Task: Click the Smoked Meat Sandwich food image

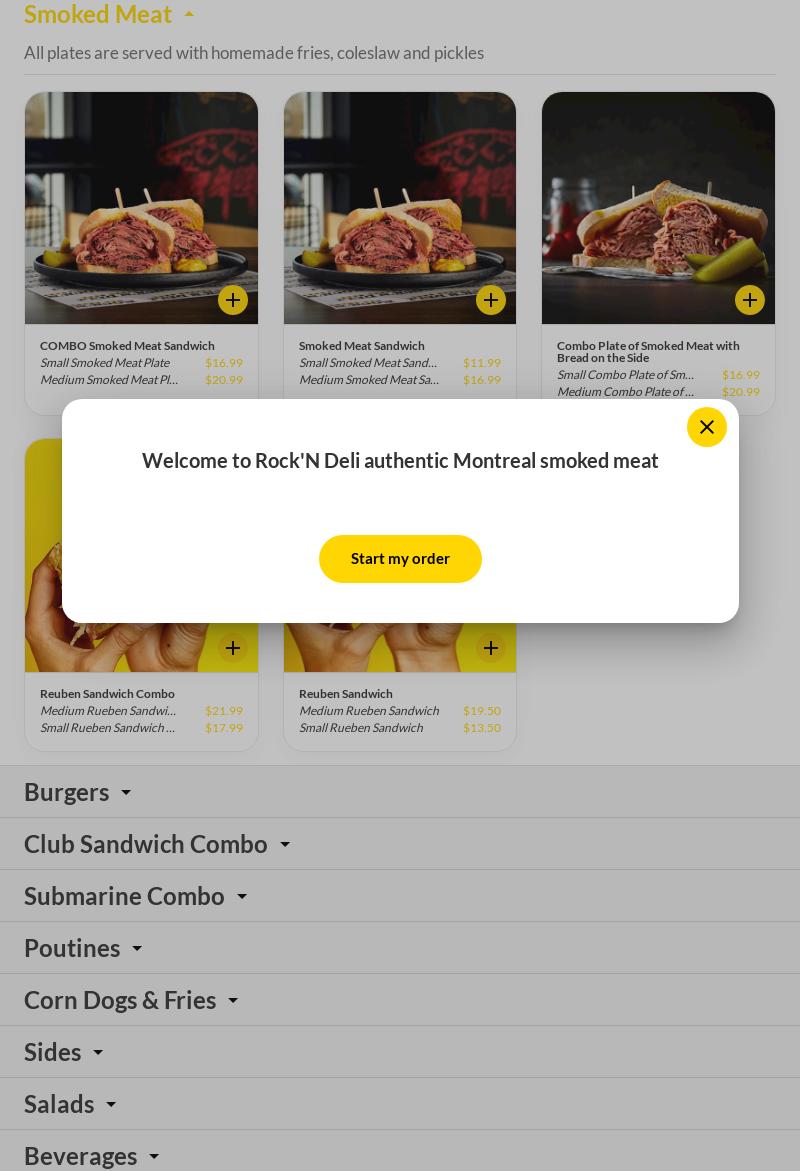Action: pos(400,207)
